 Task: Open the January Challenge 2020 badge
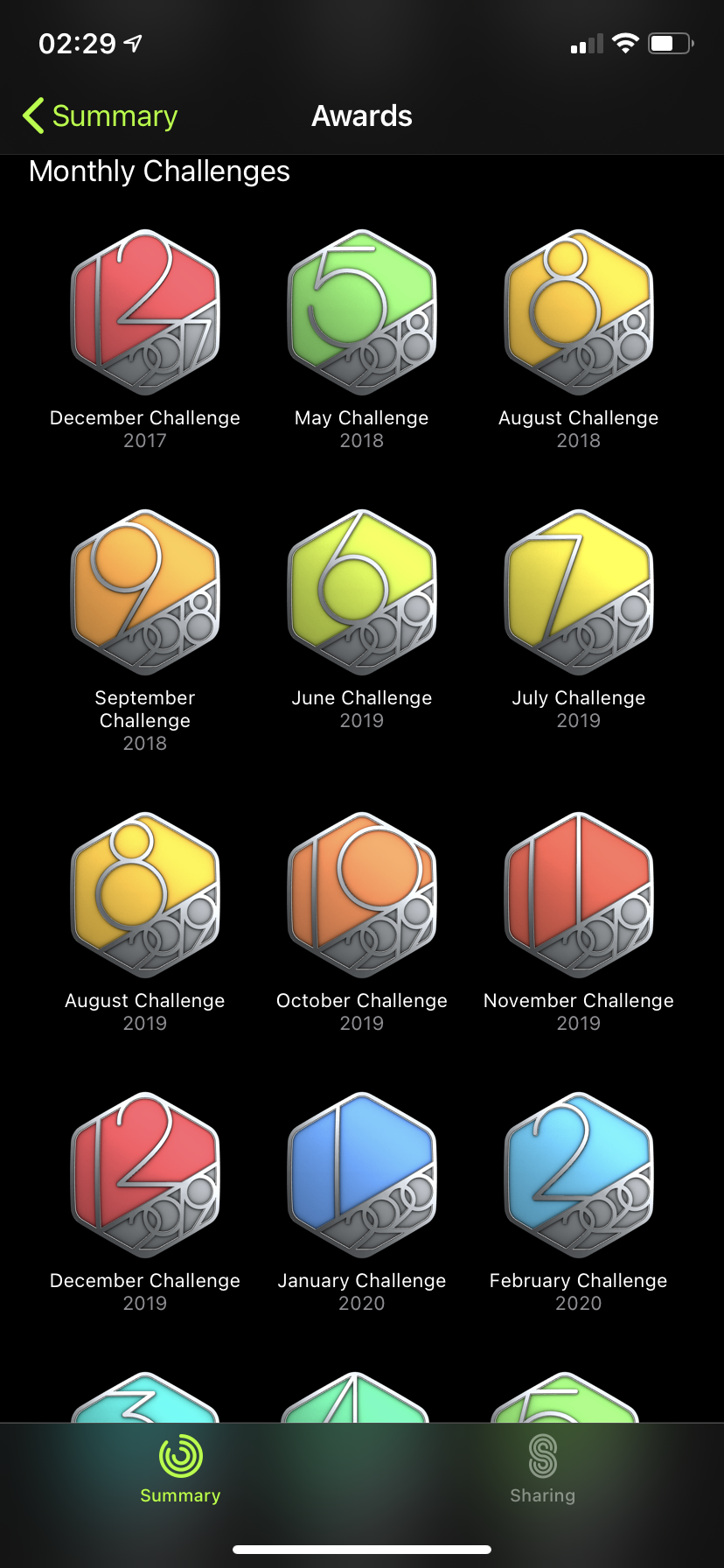coord(362,1175)
